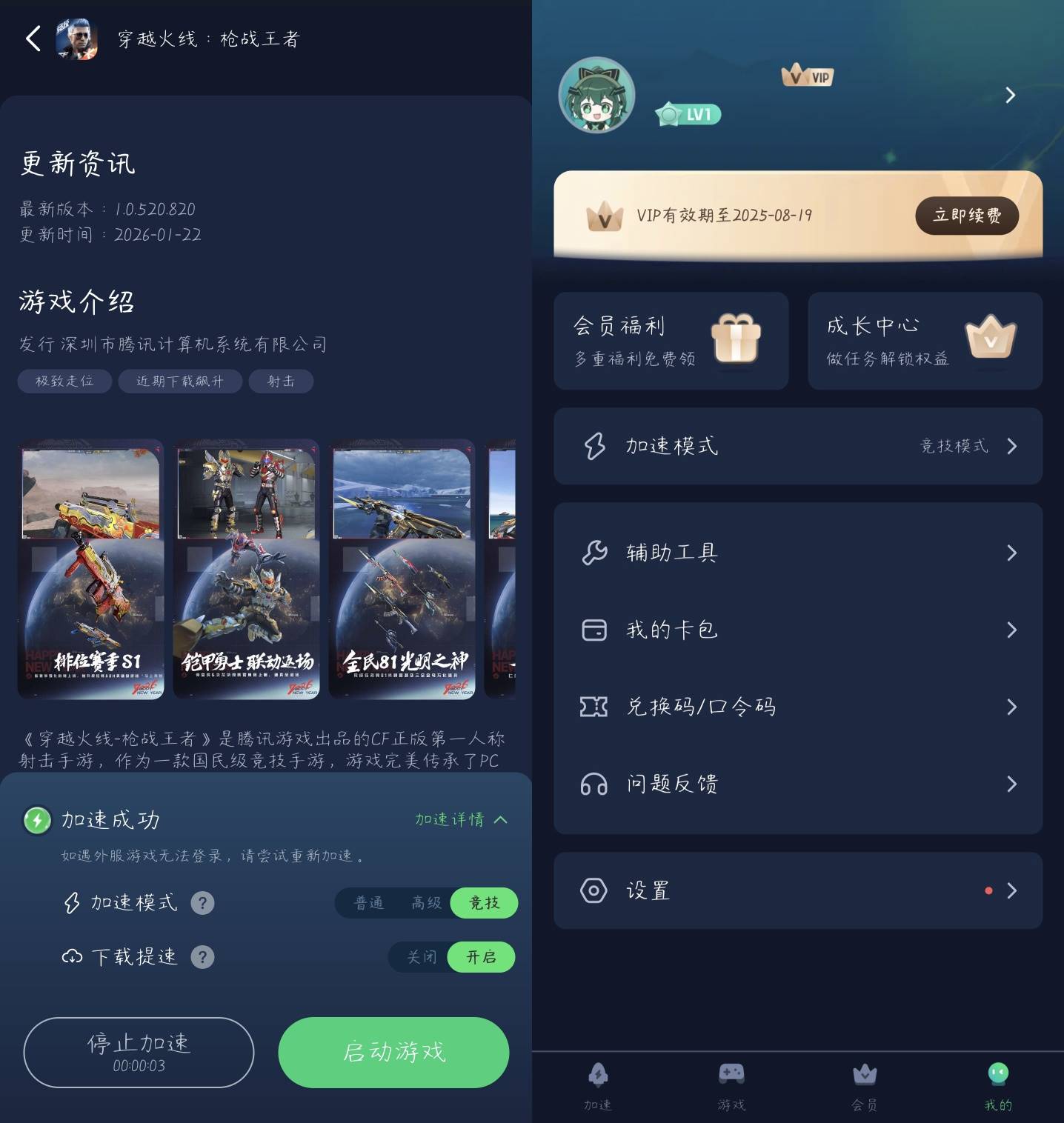This screenshot has width=1064, height=1123.
Task: Open the 成长中心 card
Action: [924, 341]
